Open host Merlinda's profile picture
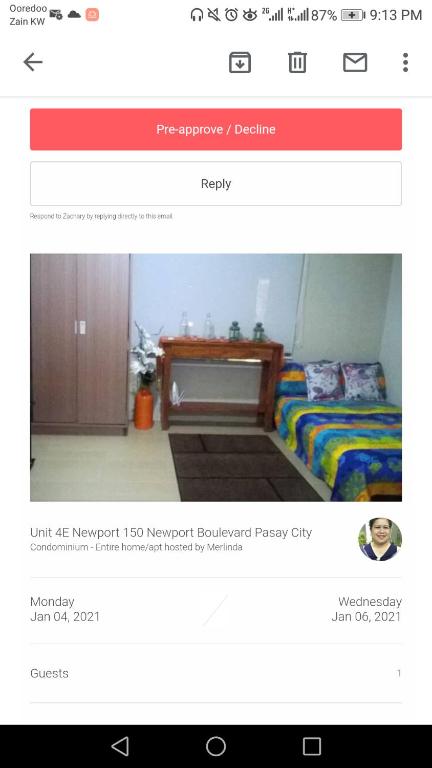 tap(380, 539)
